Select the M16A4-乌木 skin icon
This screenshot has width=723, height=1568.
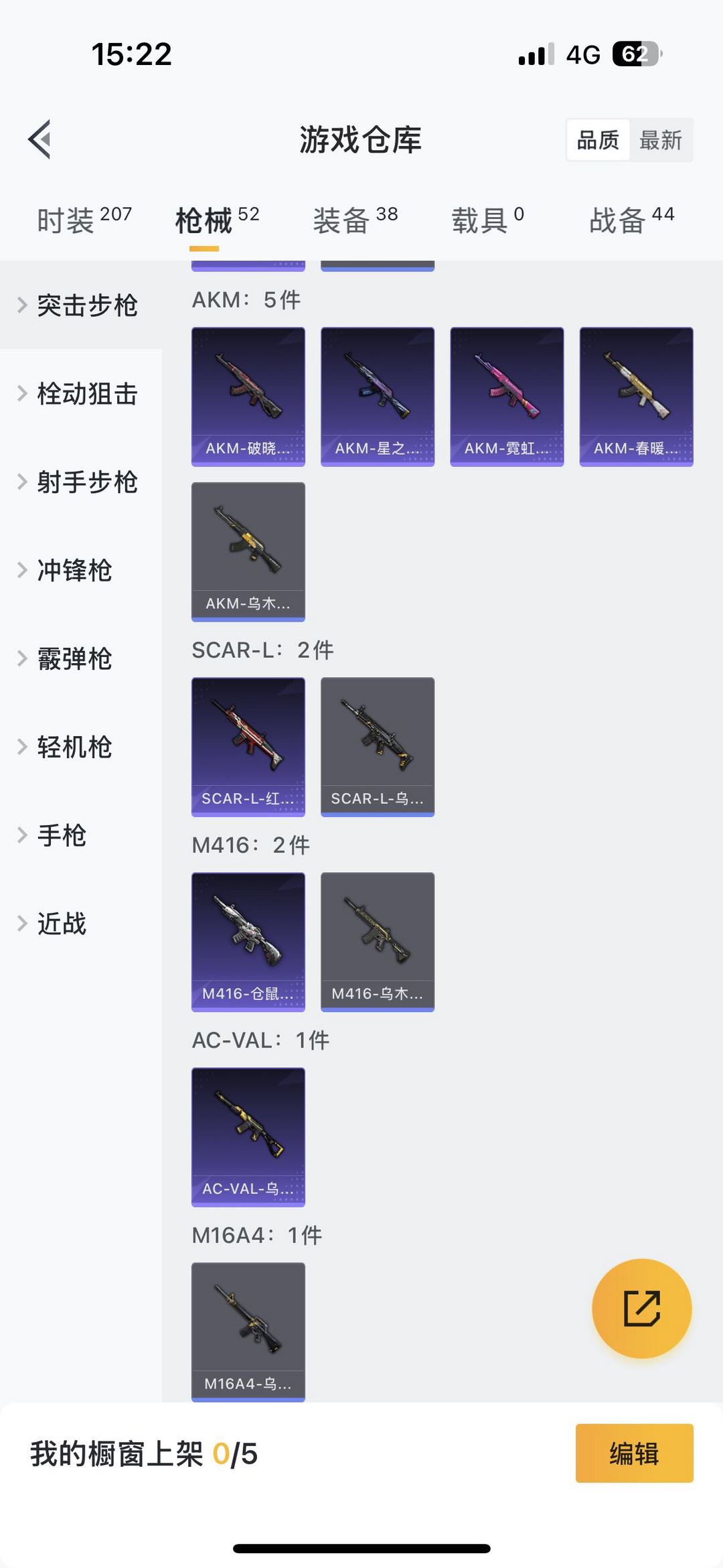click(x=248, y=1330)
